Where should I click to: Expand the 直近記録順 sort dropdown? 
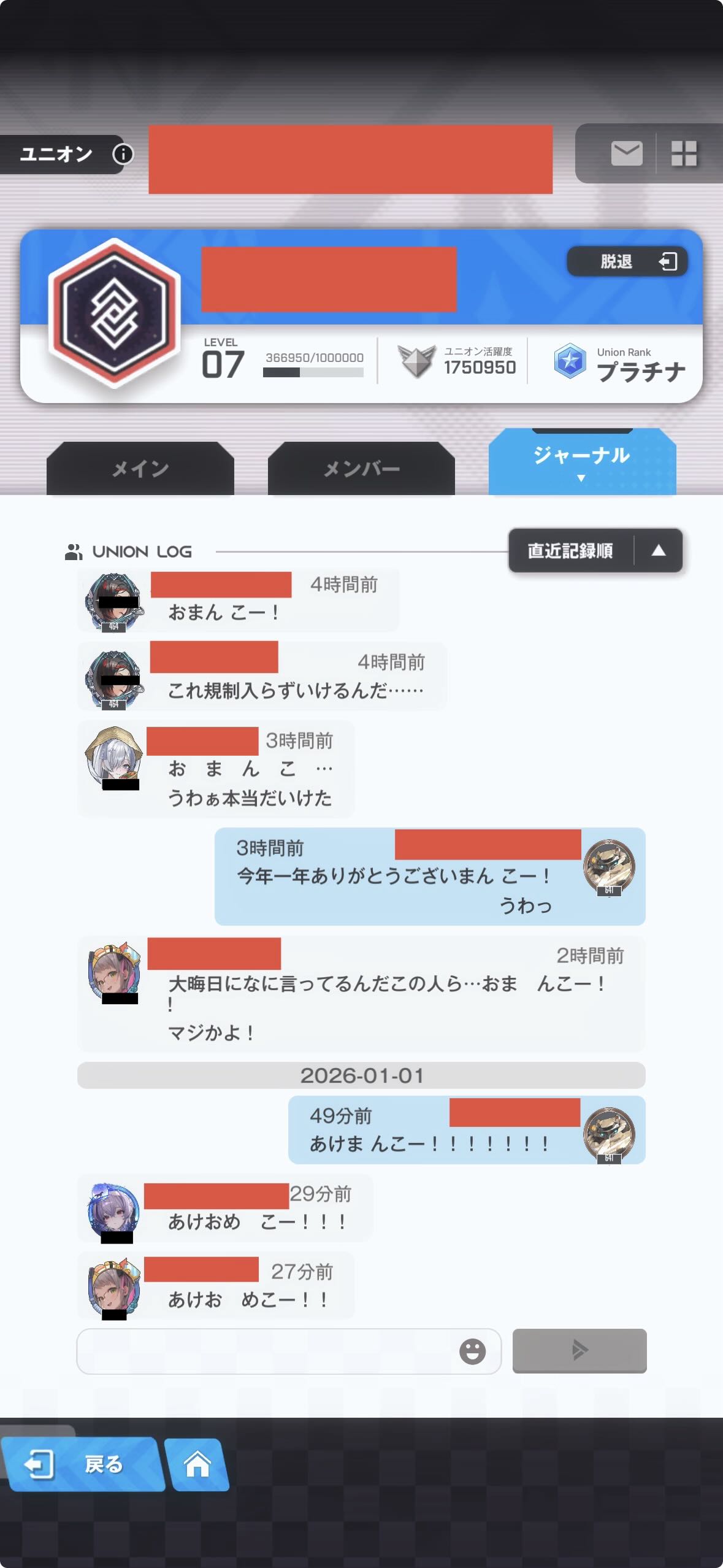tap(595, 551)
